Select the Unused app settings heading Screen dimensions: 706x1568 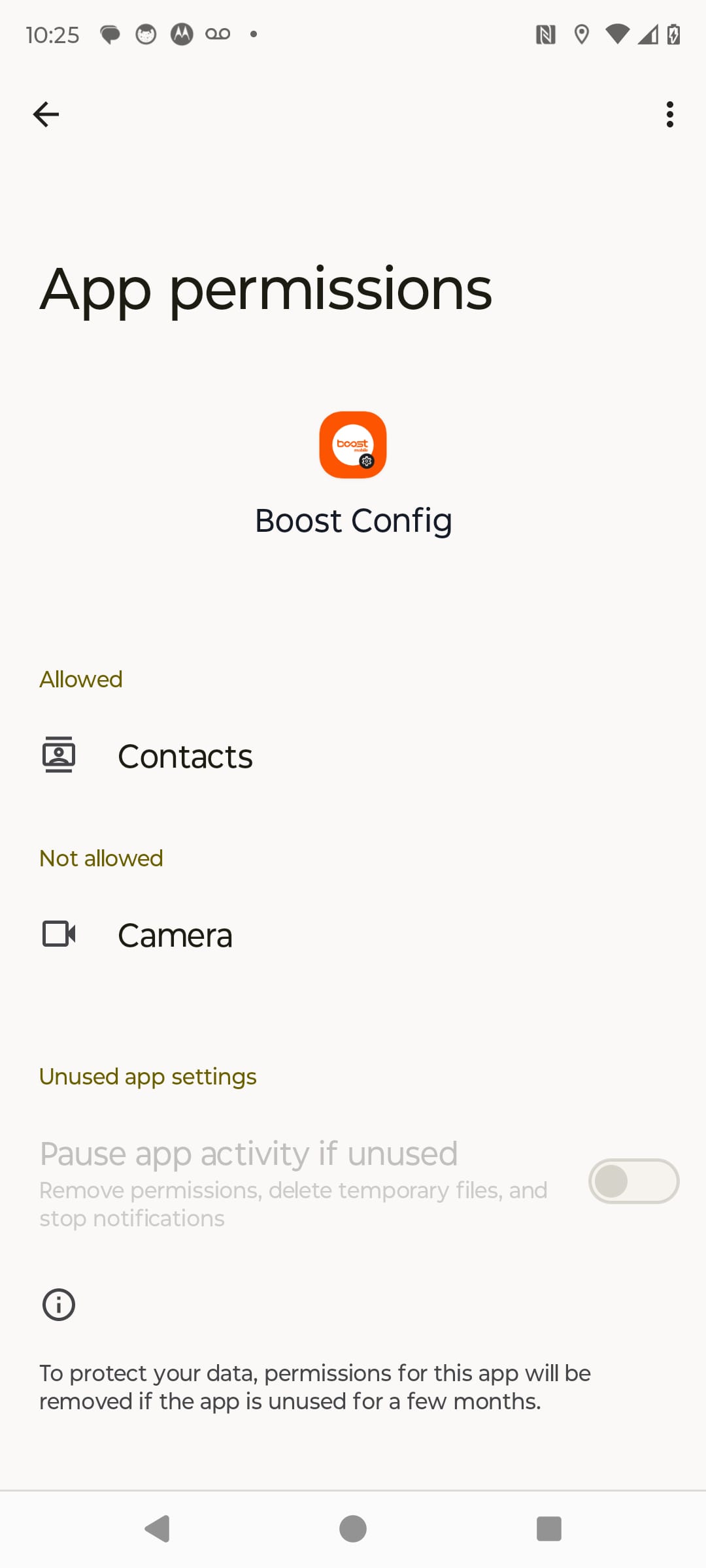coord(147,1075)
